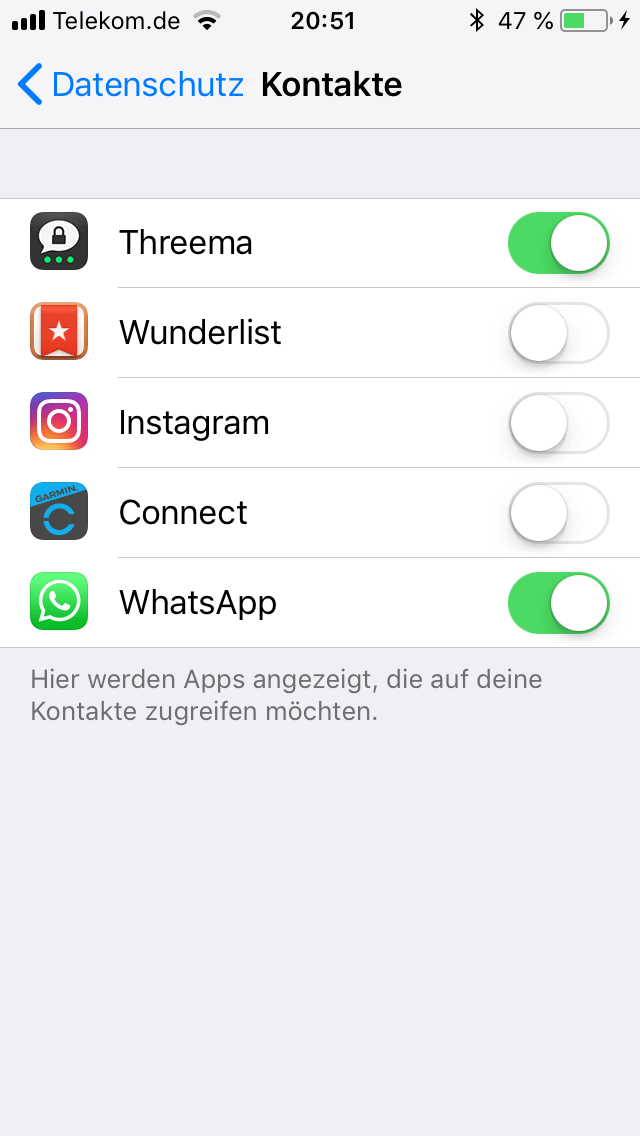Enable contacts access for Wunderlist
The width and height of the screenshot is (640, 1136).
click(x=559, y=333)
